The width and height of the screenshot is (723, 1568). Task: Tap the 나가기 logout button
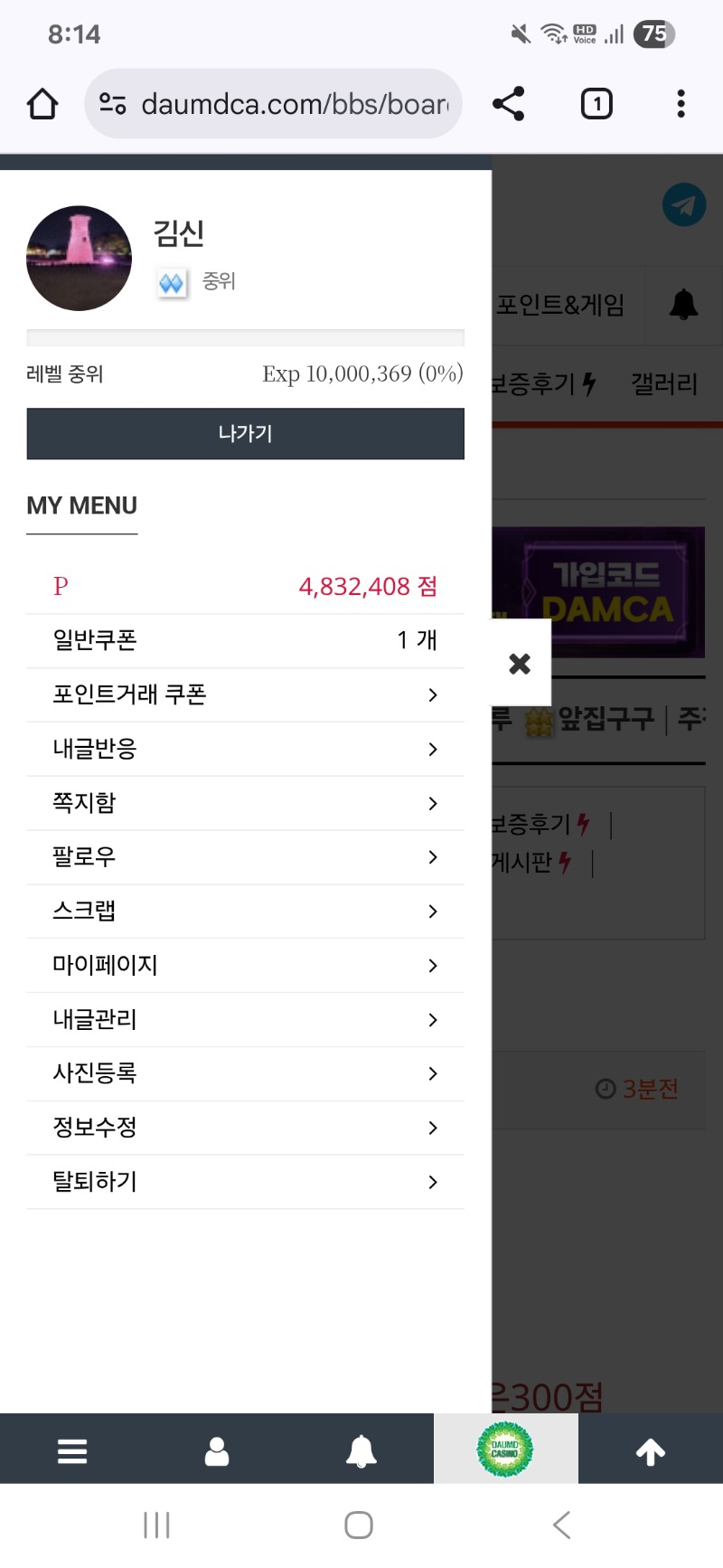click(x=245, y=433)
